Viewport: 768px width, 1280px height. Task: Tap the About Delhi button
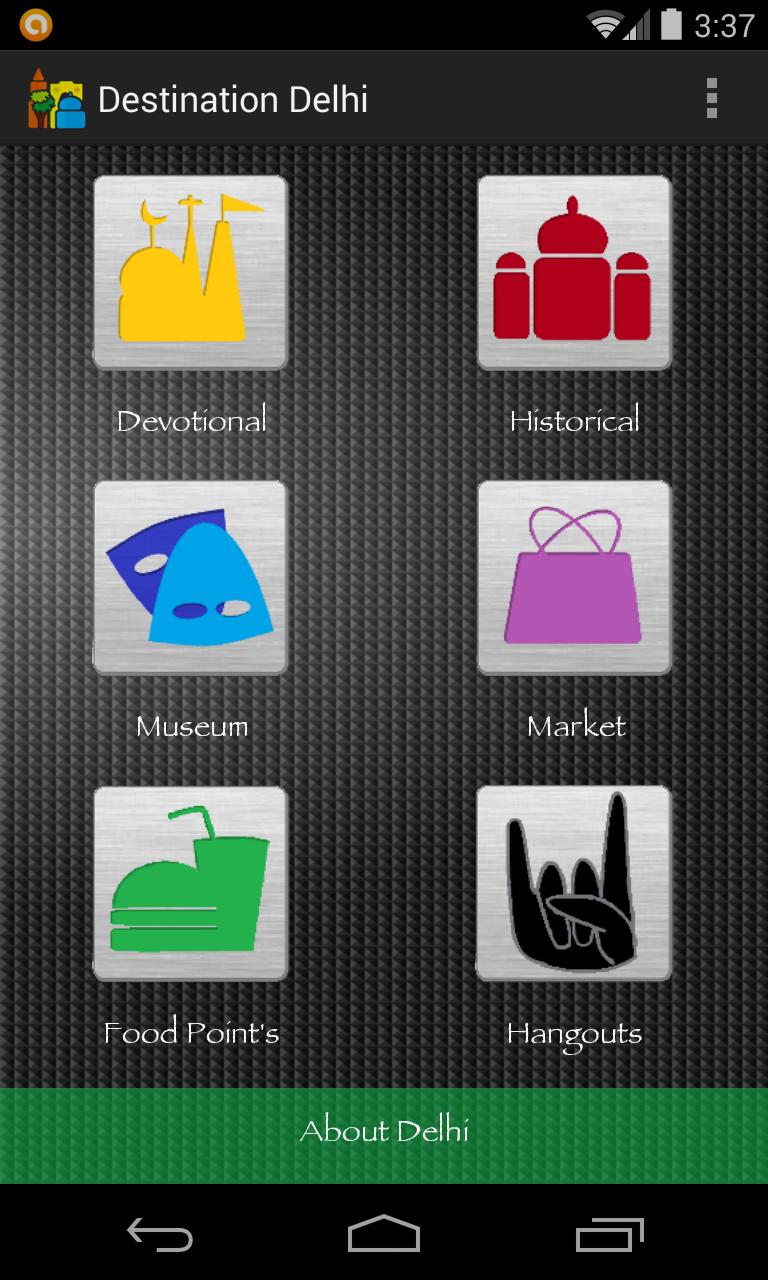[384, 1132]
